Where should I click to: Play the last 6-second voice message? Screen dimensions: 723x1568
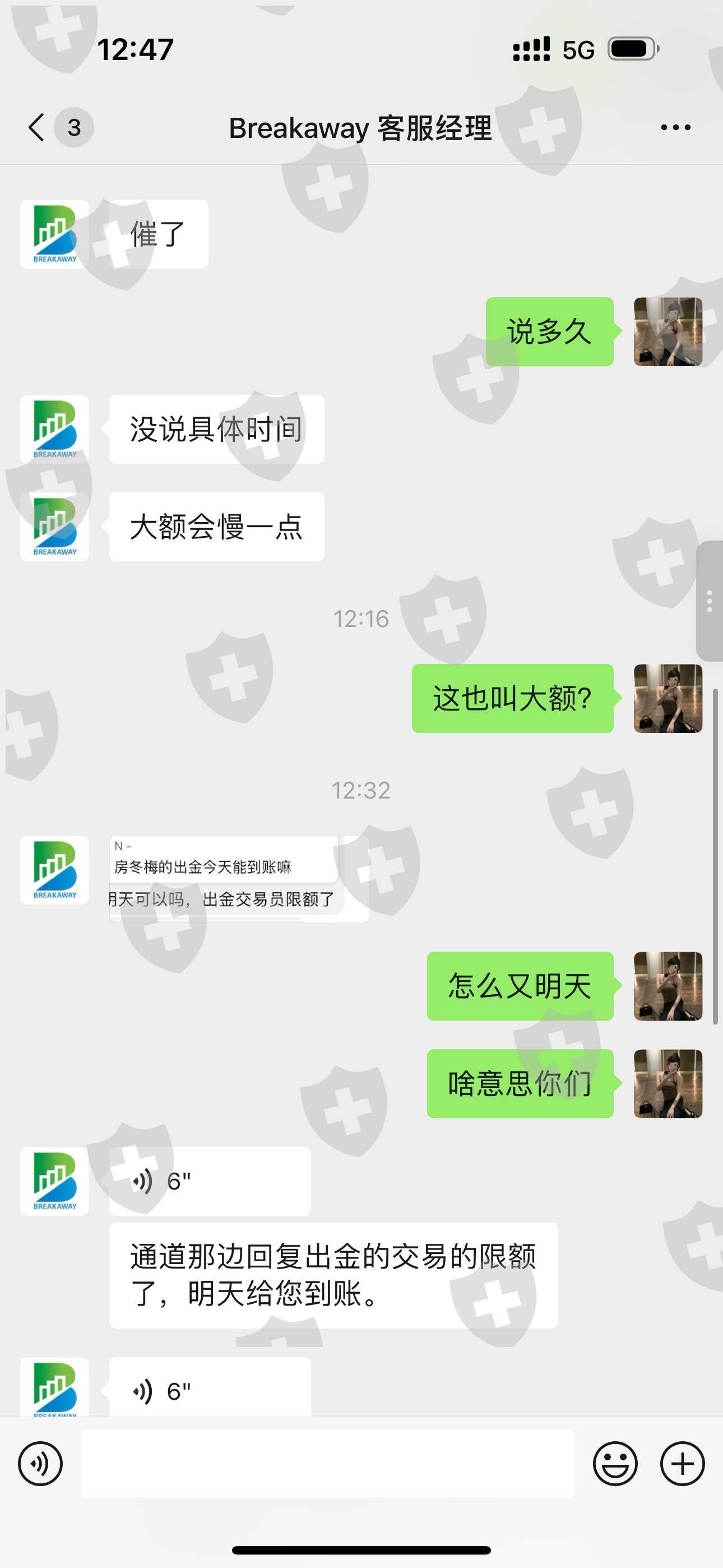pos(210,1387)
